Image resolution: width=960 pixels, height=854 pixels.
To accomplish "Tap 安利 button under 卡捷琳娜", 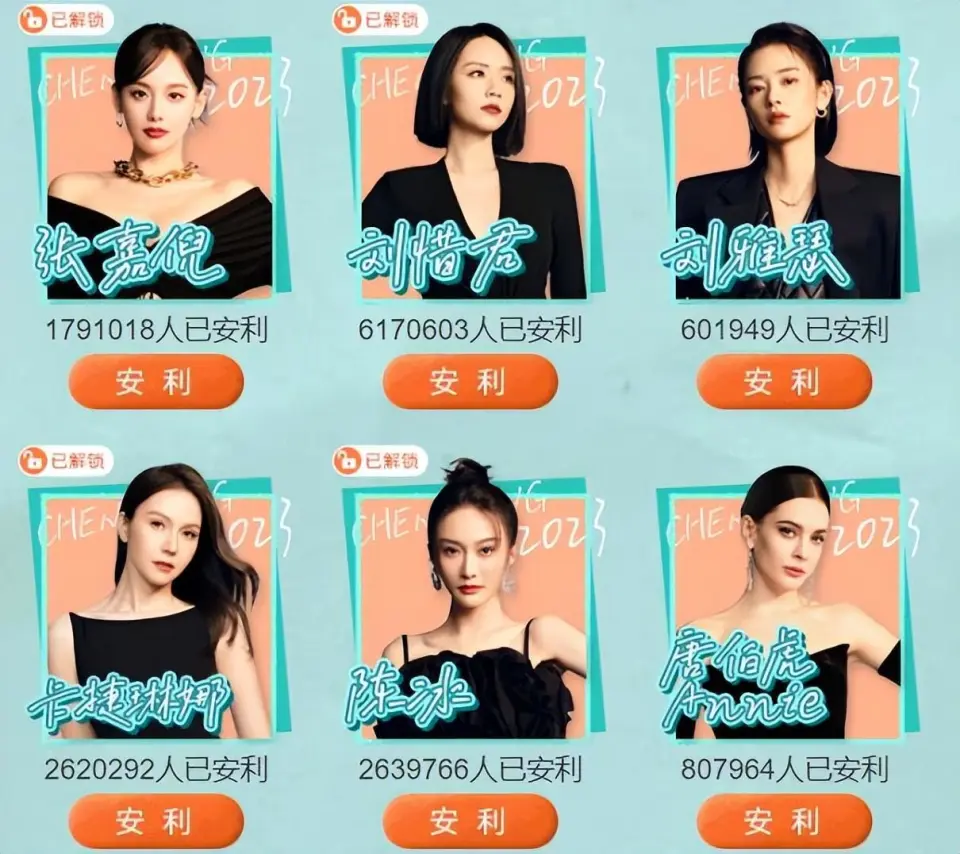I will click(156, 822).
